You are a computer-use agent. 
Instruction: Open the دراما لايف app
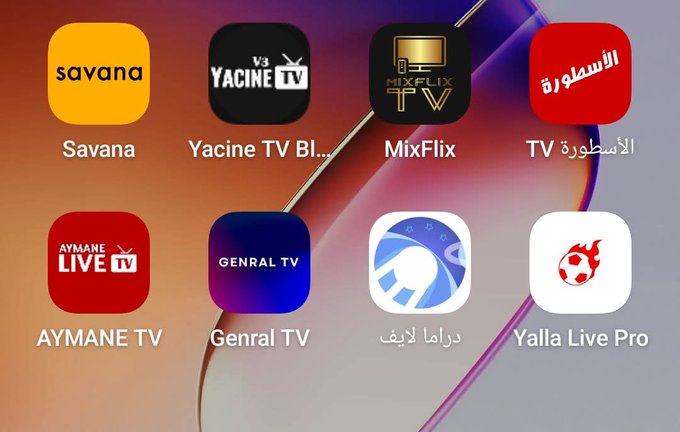420,263
